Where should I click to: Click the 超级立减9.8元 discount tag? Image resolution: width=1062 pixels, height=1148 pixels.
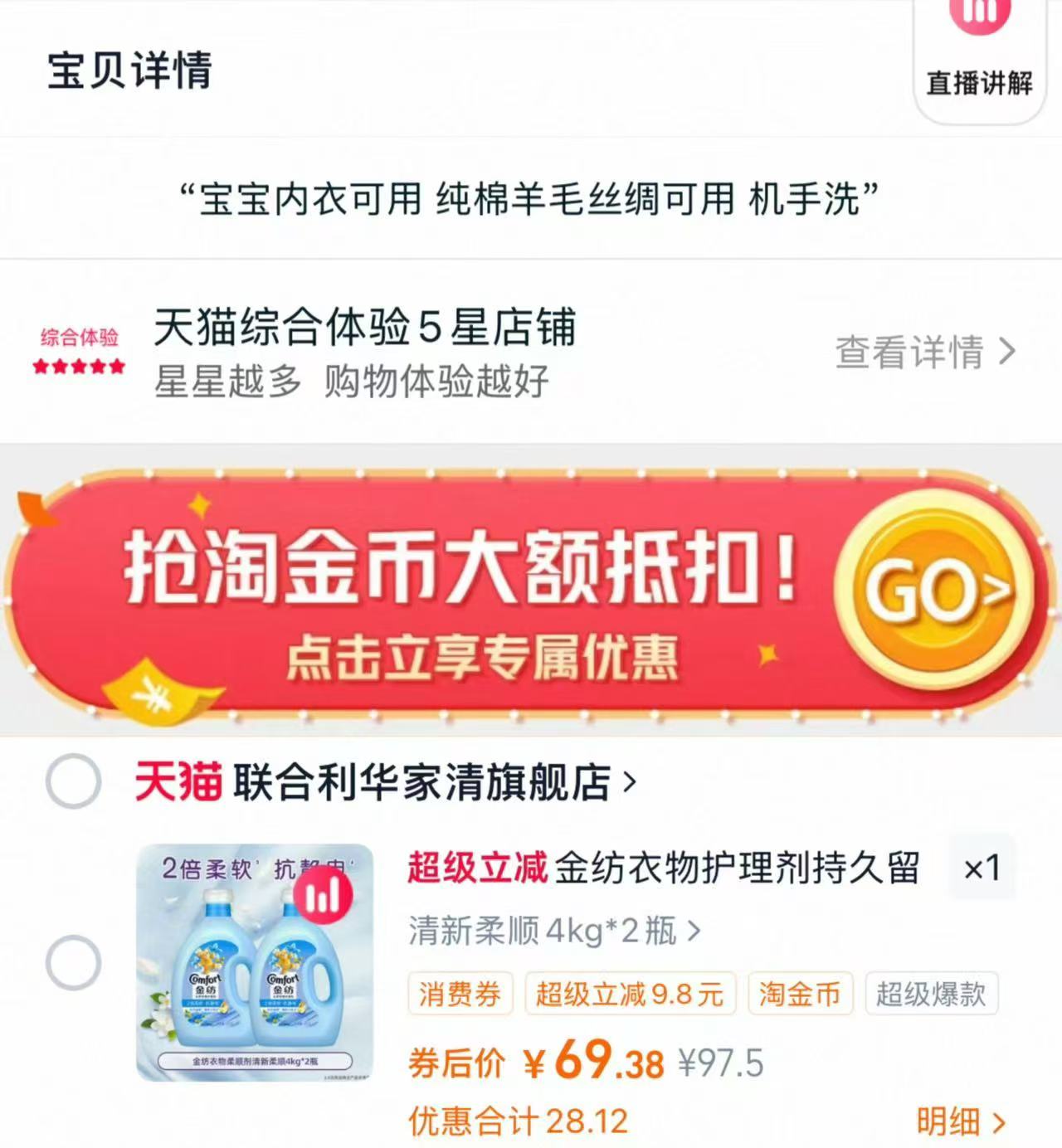coord(631,995)
